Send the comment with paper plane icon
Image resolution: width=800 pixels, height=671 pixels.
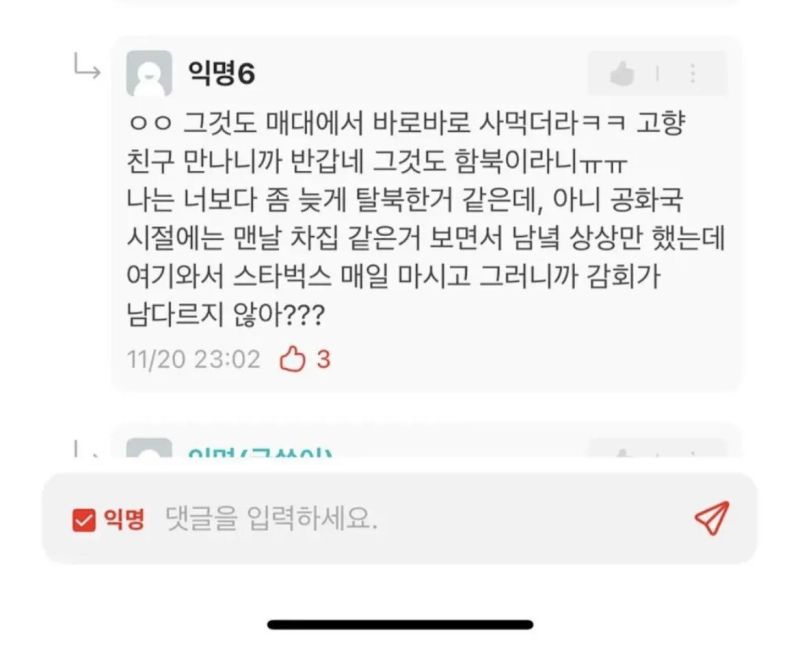(x=711, y=518)
